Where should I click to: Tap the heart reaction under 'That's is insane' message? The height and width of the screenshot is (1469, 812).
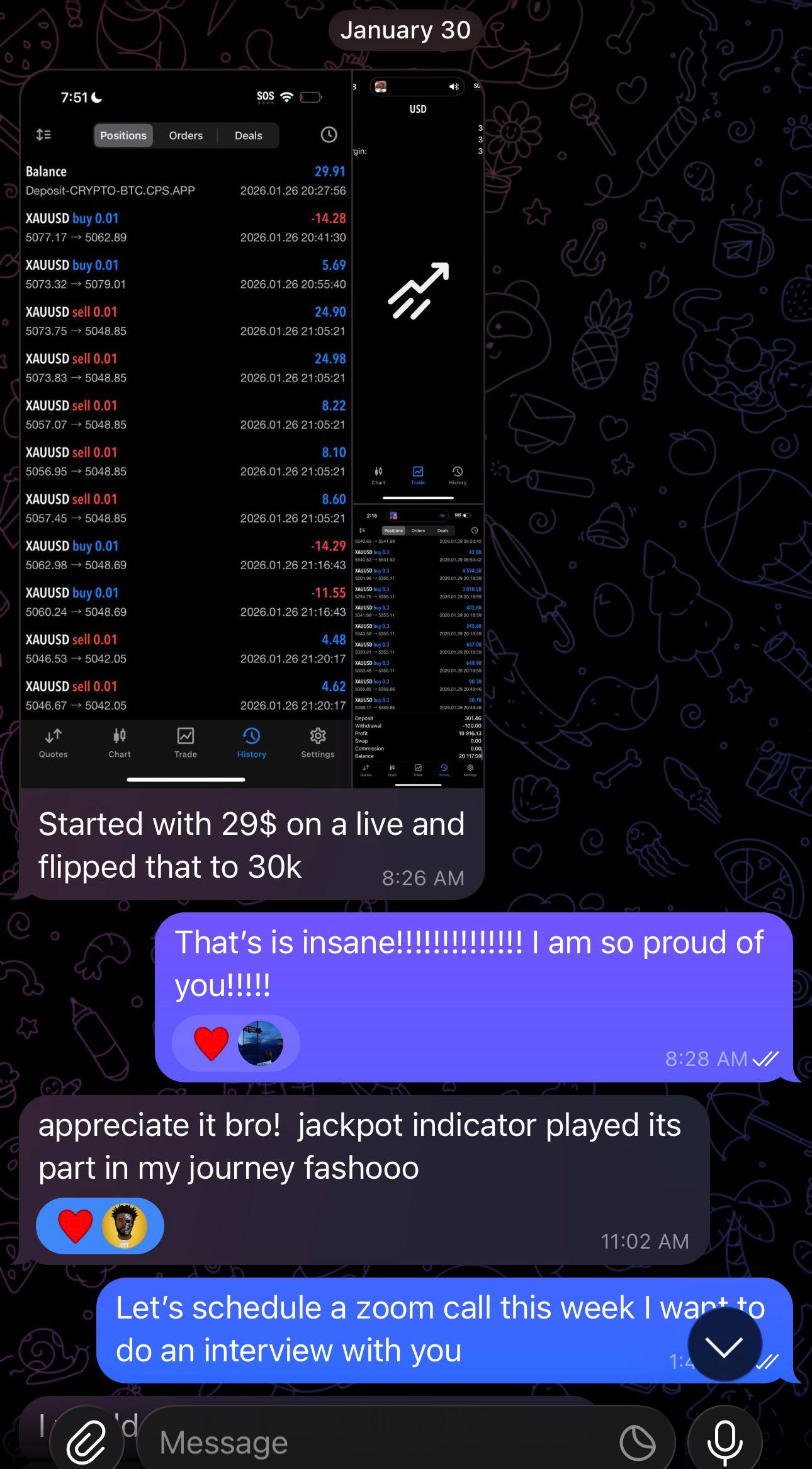tap(211, 1044)
